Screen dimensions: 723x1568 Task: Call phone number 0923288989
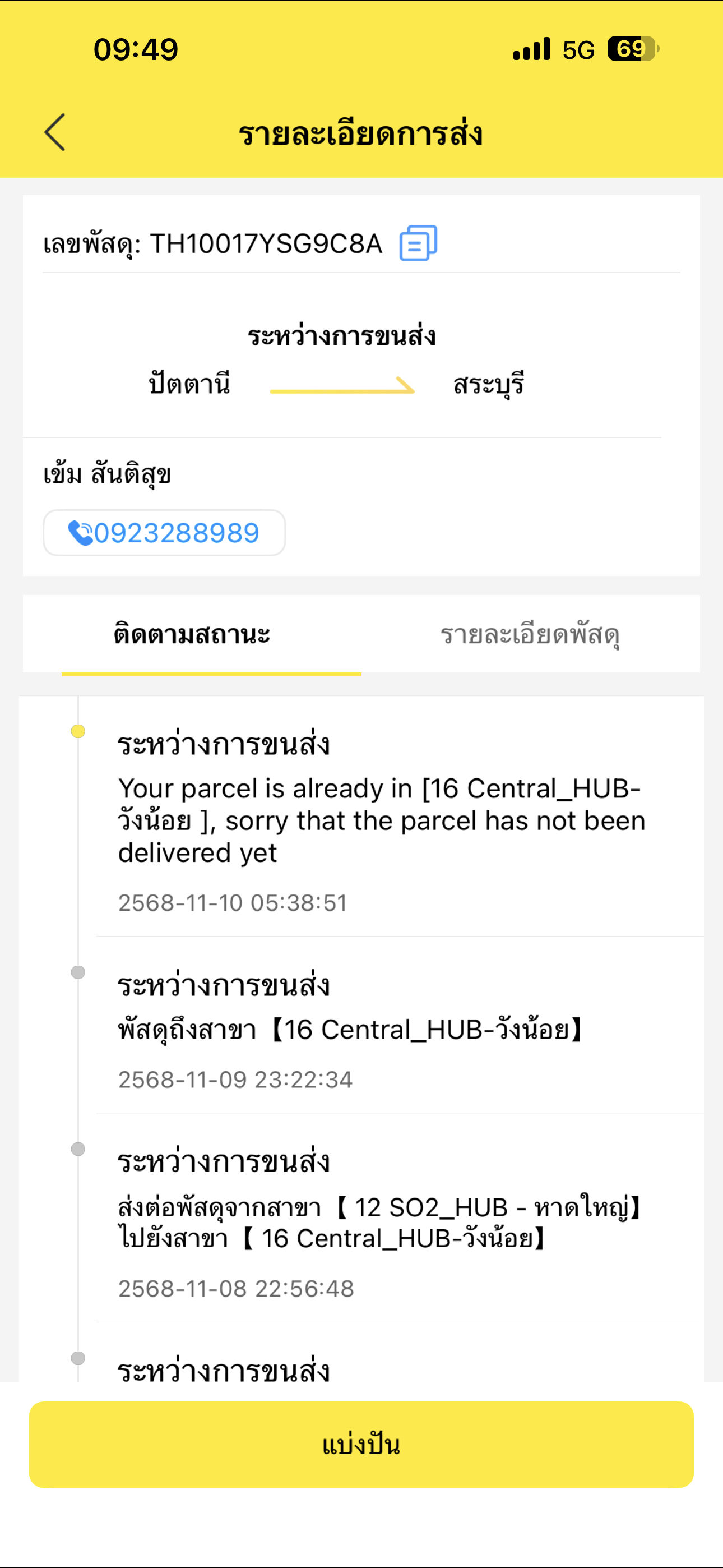164,533
